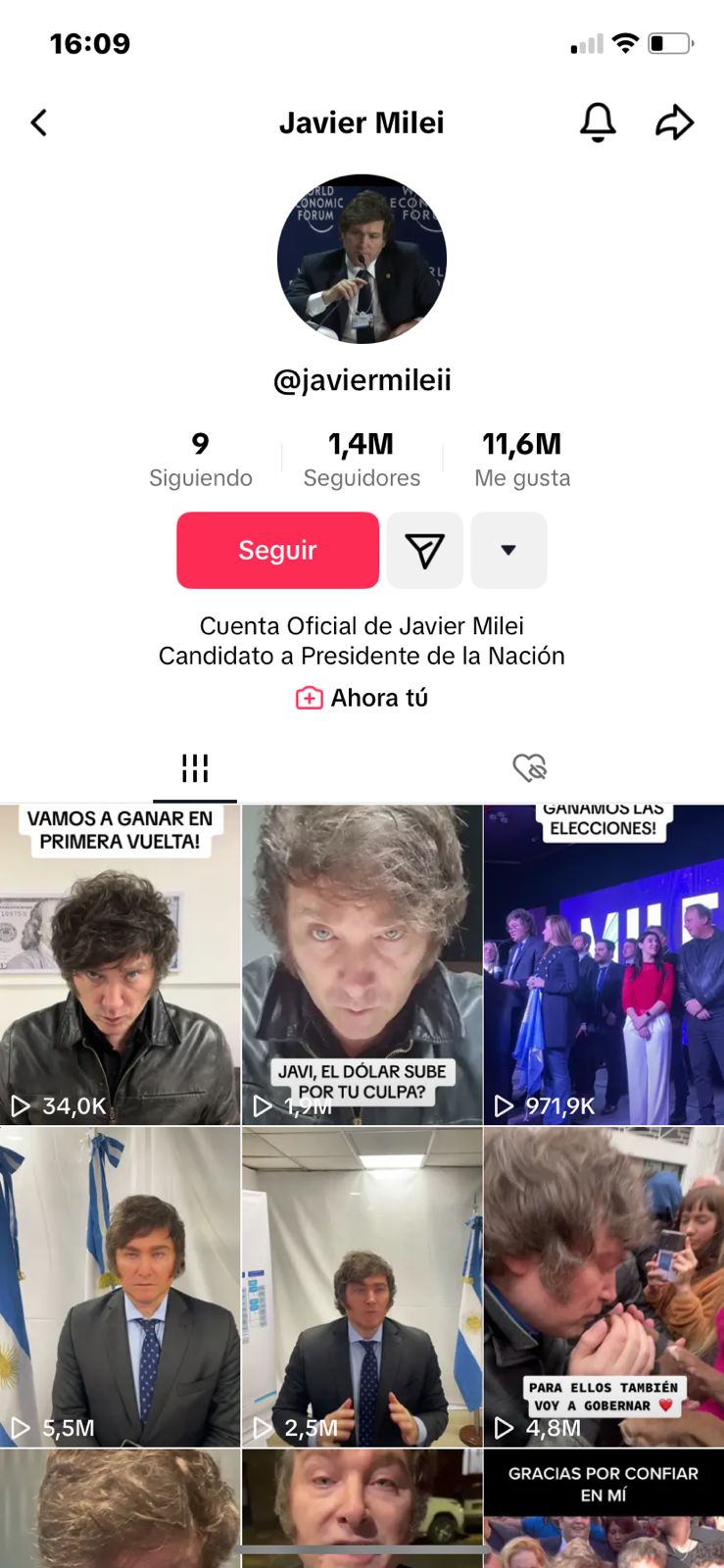View the Seguidores list
724x1568 pixels.
point(362,460)
